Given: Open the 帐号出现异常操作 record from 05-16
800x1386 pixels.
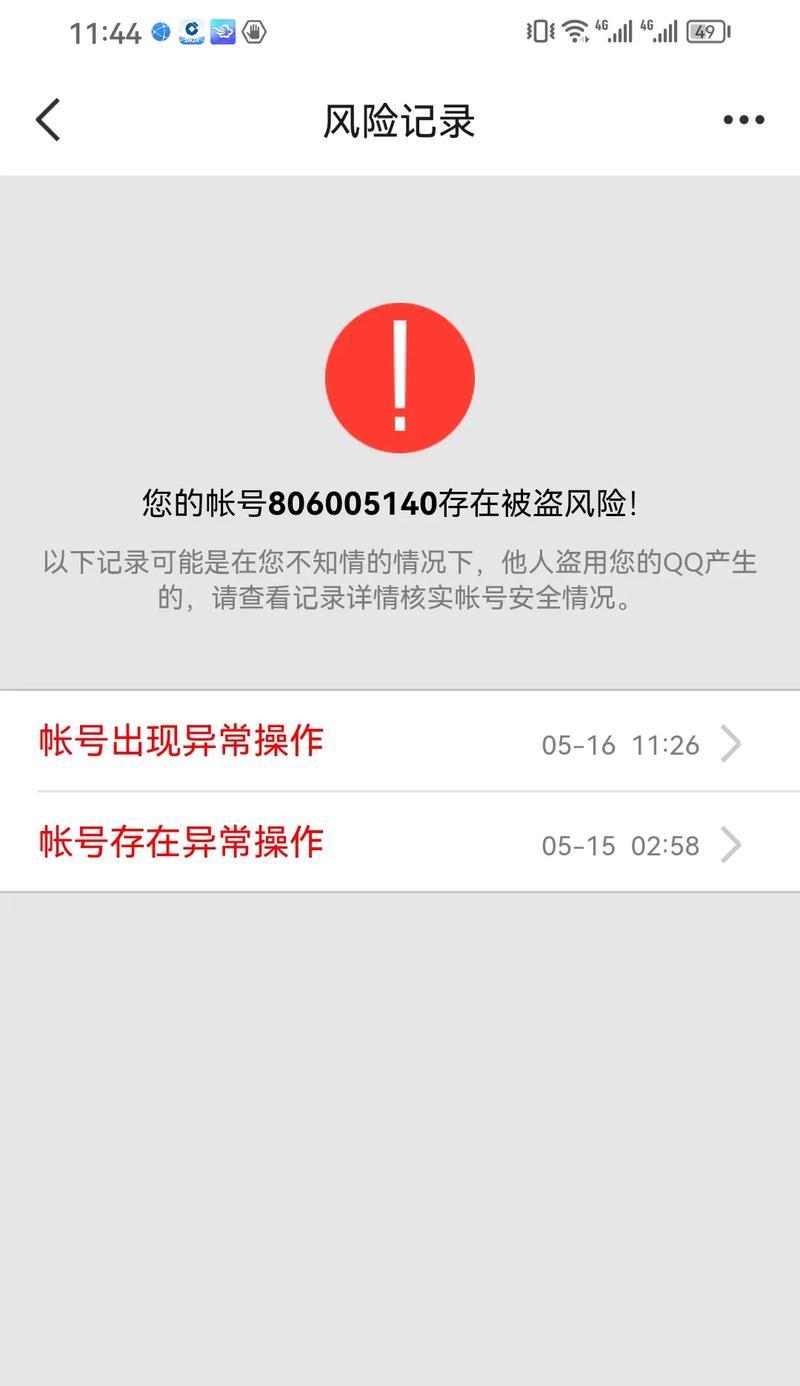Looking at the screenshot, I should coord(400,742).
